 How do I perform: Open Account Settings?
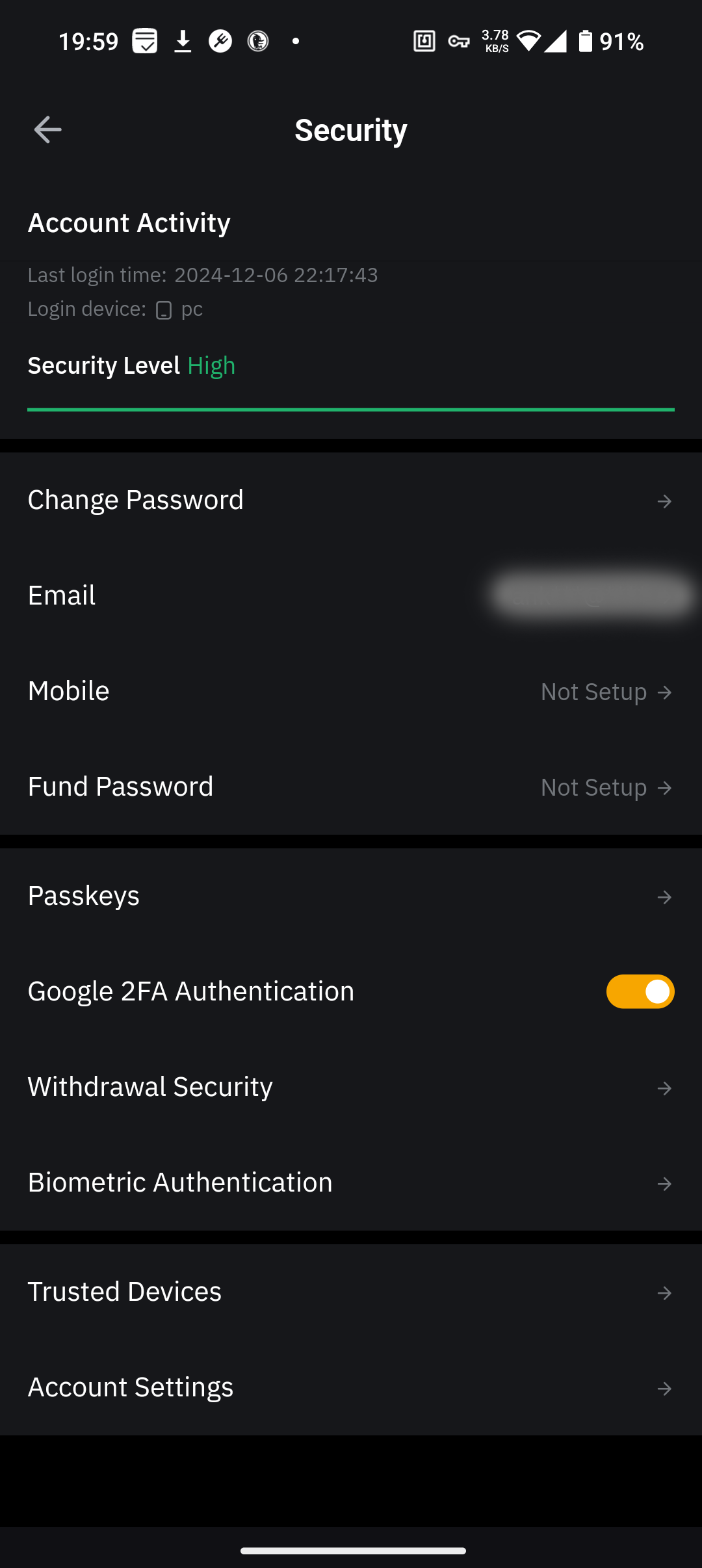click(x=351, y=1387)
